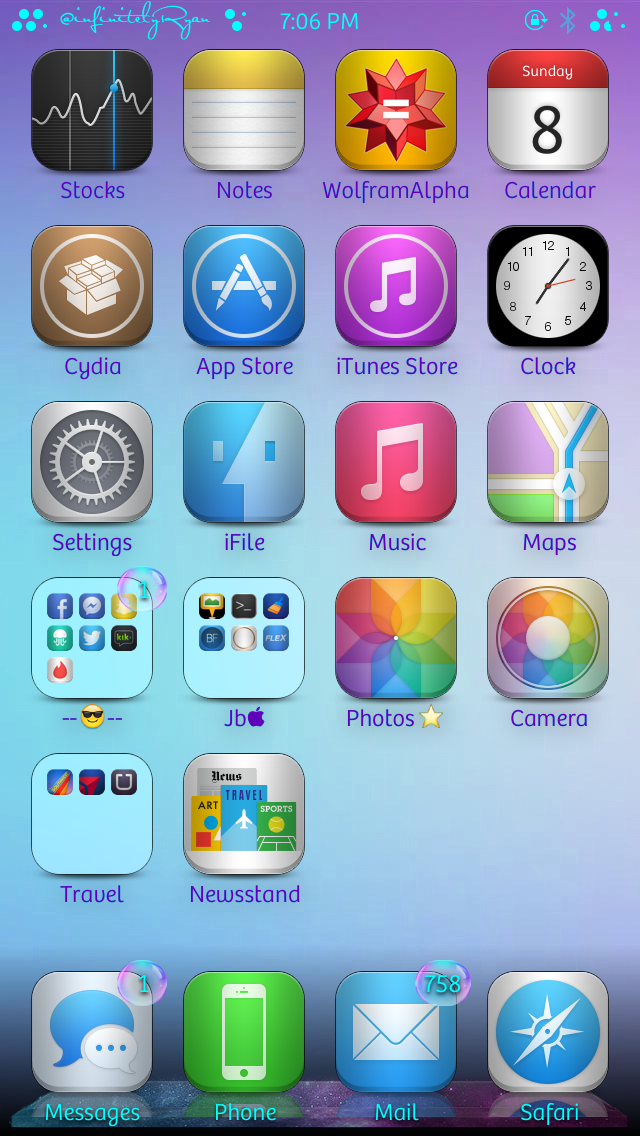640x1136 pixels.
Task: Launch Safari from the dock
Action: coord(548,1032)
